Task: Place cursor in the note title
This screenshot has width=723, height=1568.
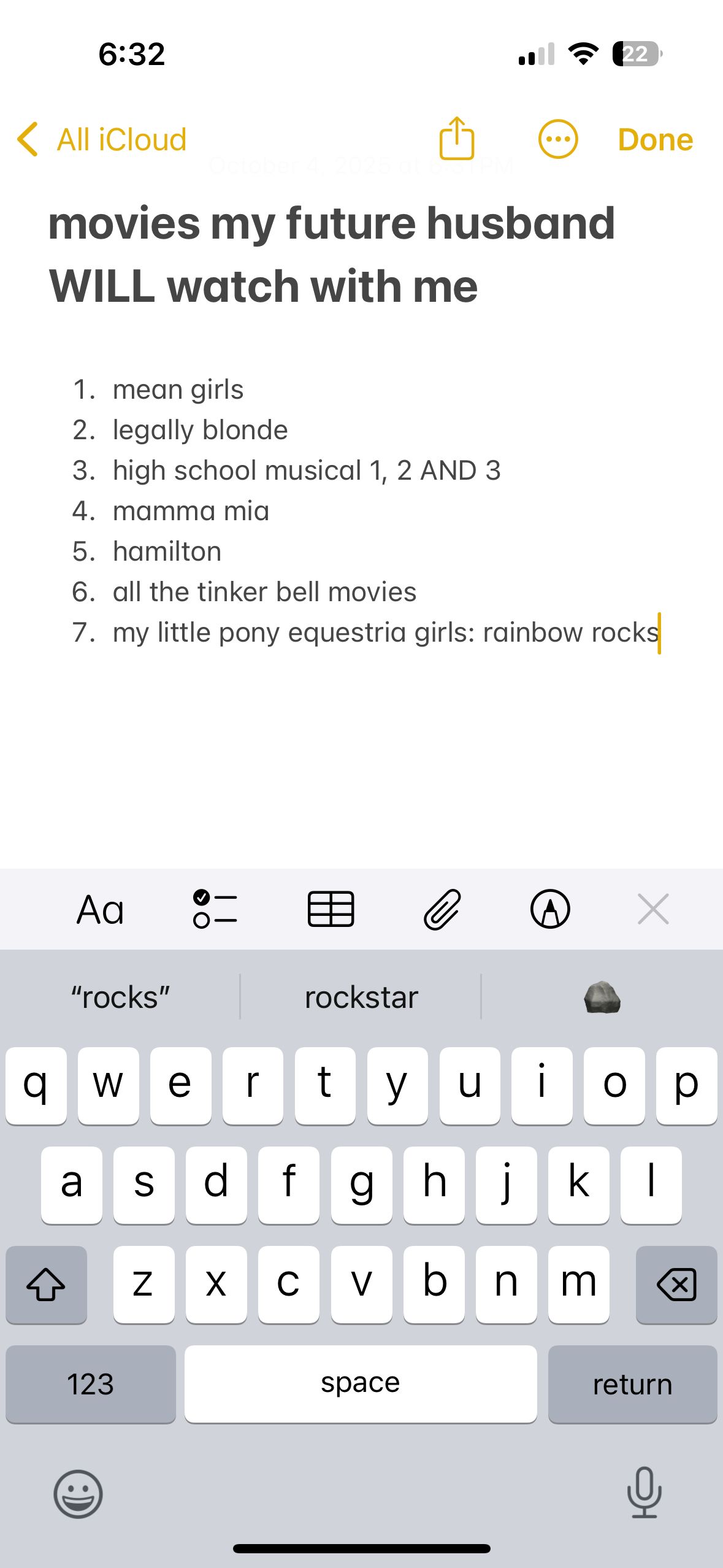Action: 331,254
